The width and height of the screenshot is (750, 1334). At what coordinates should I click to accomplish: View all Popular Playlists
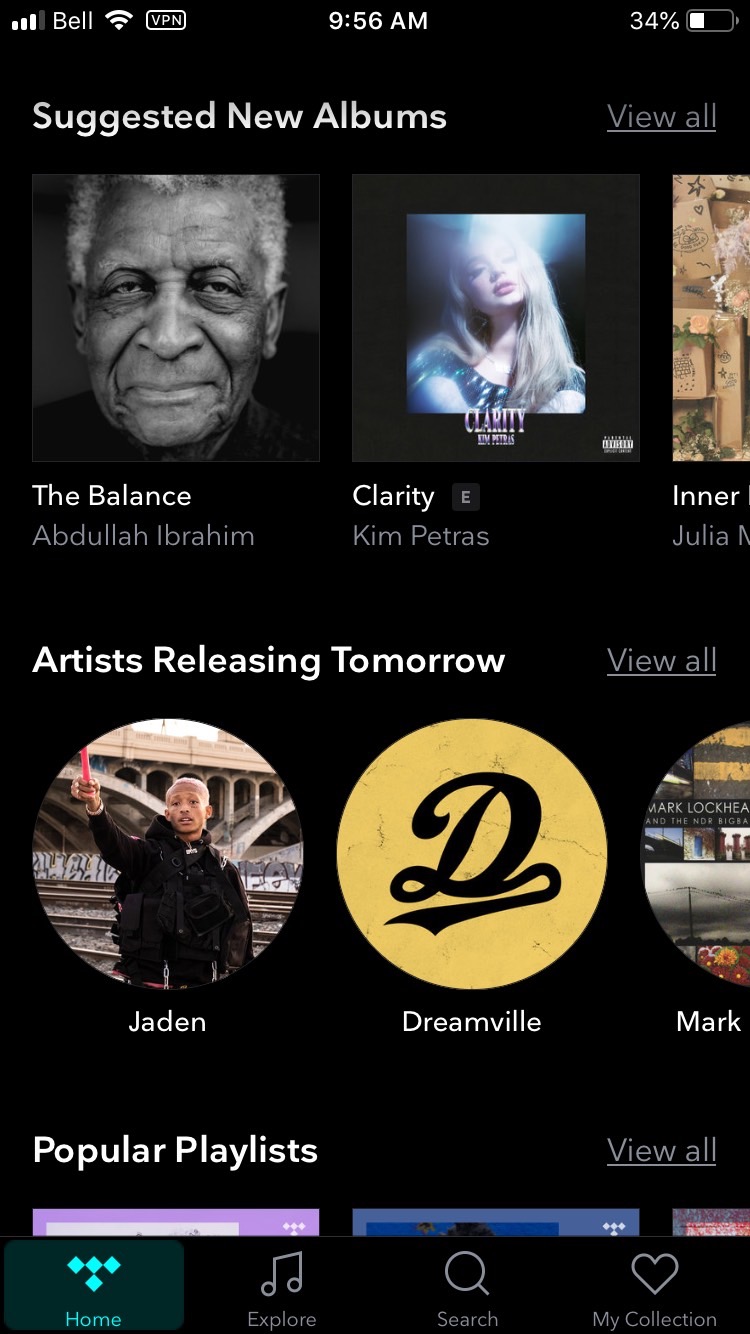(661, 1150)
